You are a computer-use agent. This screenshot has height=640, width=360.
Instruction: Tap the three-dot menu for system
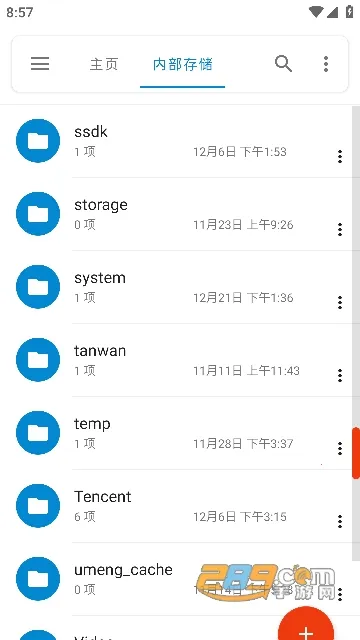coord(340,302)
